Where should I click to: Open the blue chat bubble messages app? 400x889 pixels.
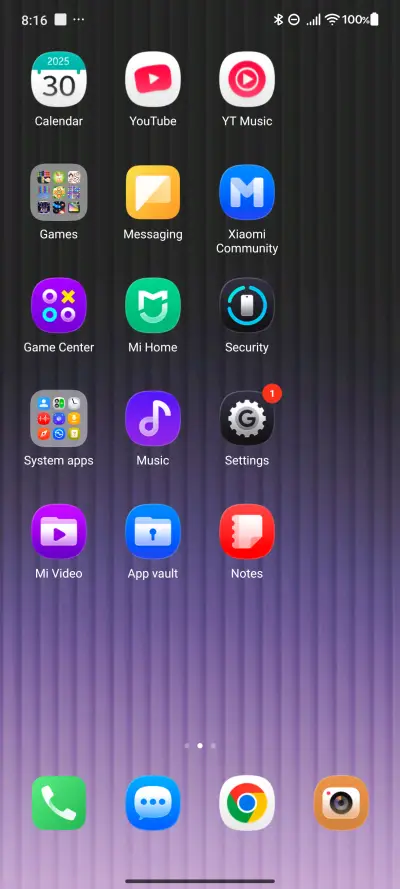tap(153, 803)
